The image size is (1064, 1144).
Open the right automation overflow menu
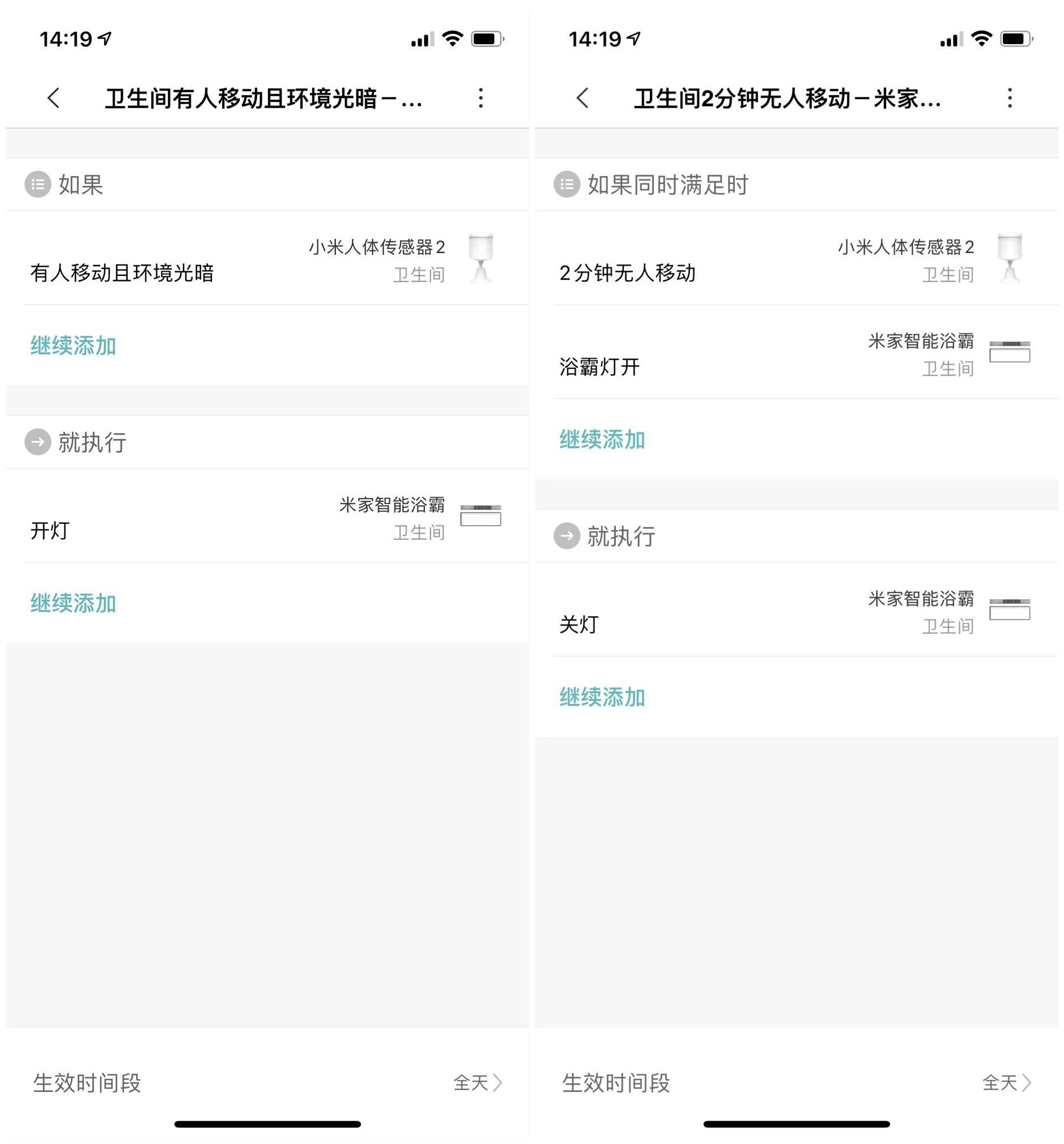1009,99
